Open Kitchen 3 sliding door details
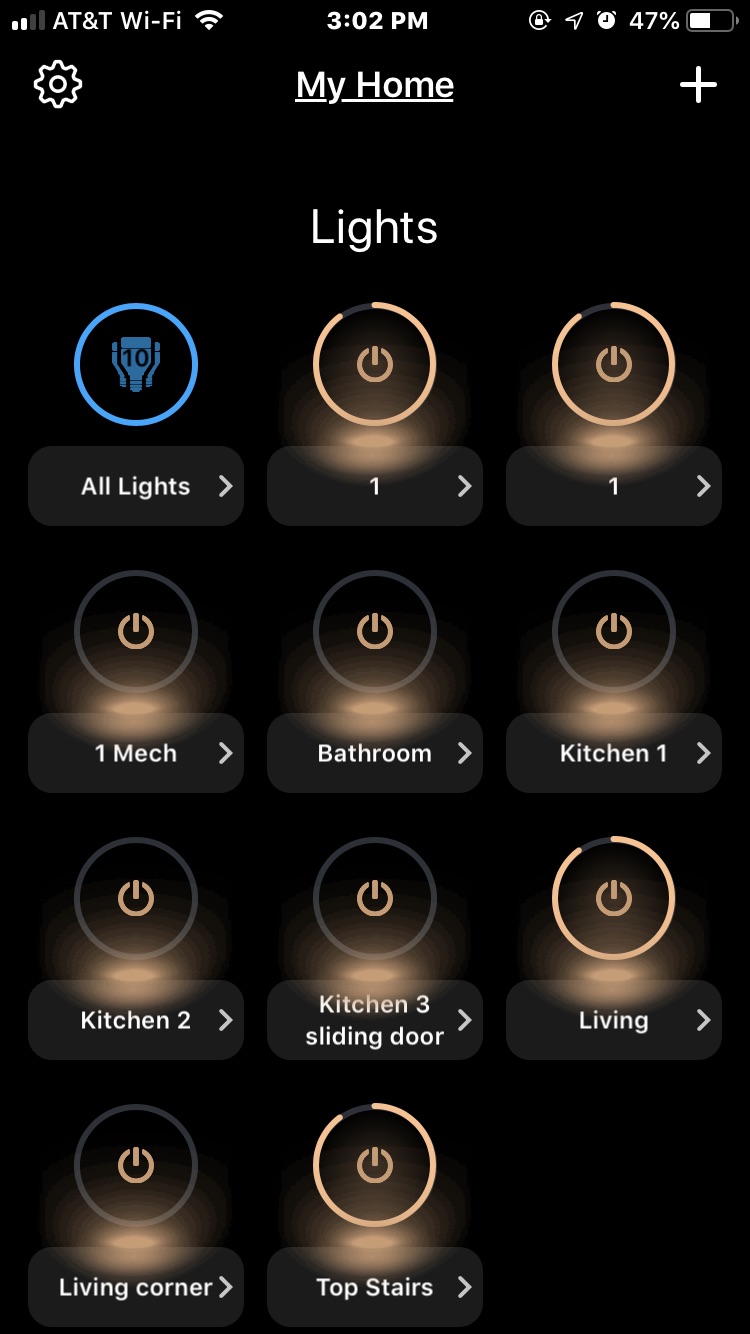Viewport: 750px width, 1334px height. [375, 1020]
